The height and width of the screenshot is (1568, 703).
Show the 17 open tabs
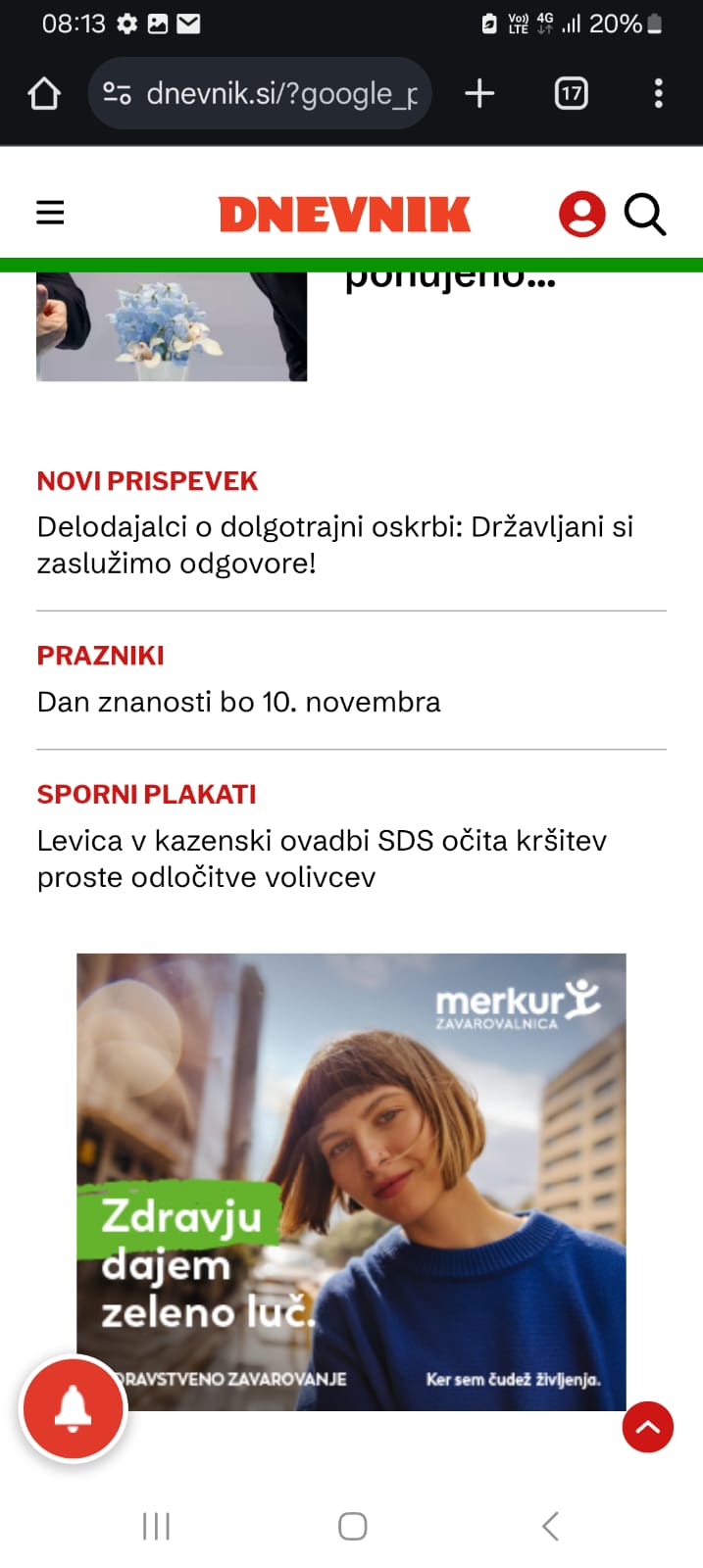point(571,94)
